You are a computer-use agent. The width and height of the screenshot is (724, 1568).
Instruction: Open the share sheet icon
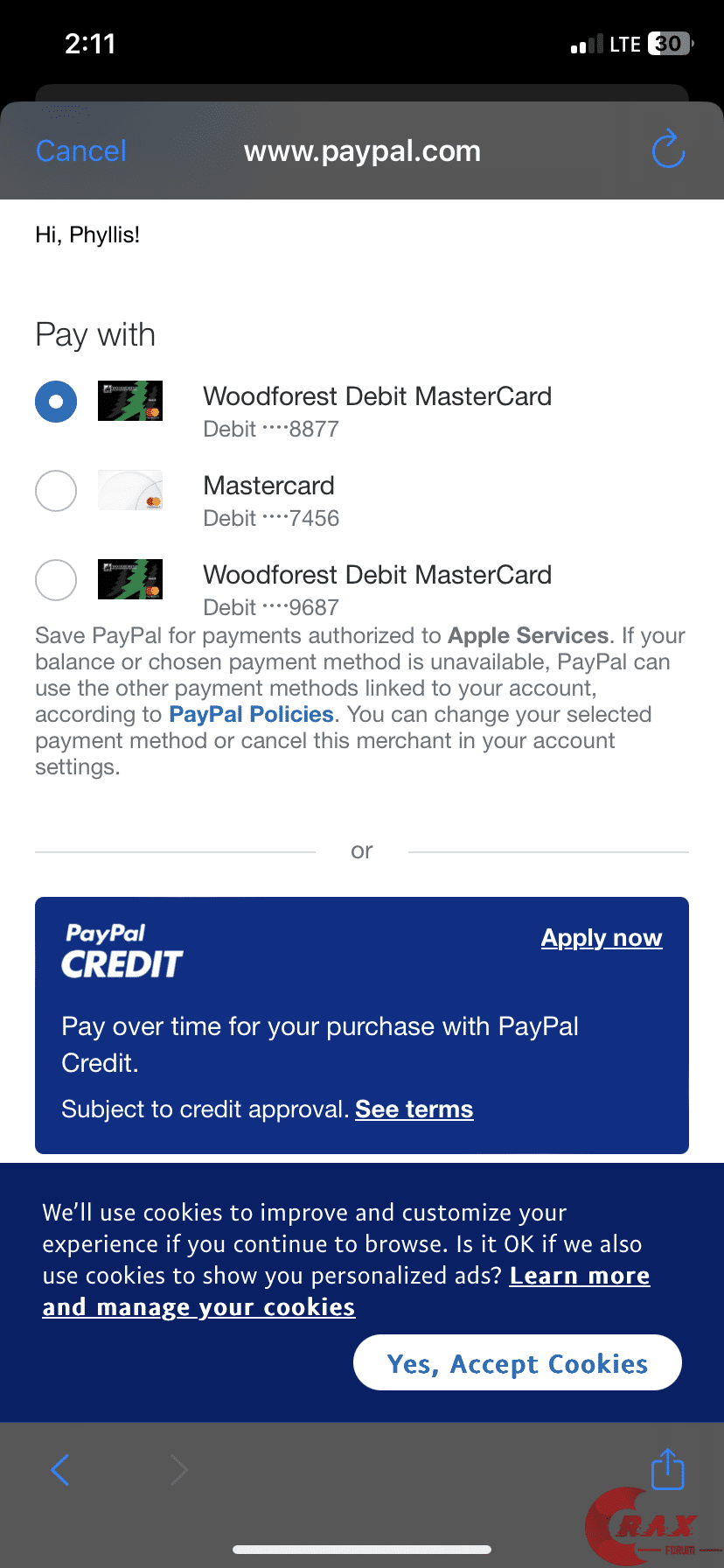[x=667, y=1469]
